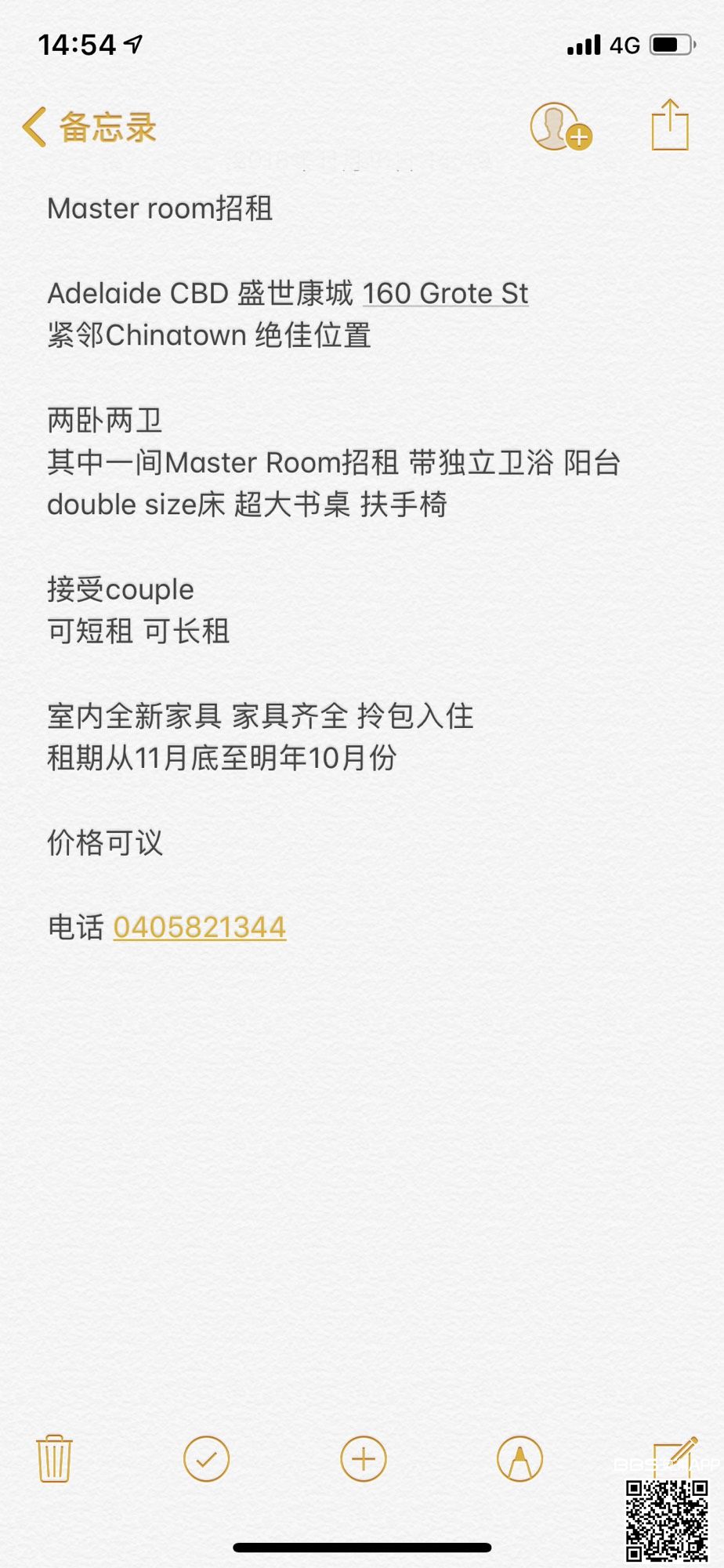Open the share sheet

pos(670,125)
